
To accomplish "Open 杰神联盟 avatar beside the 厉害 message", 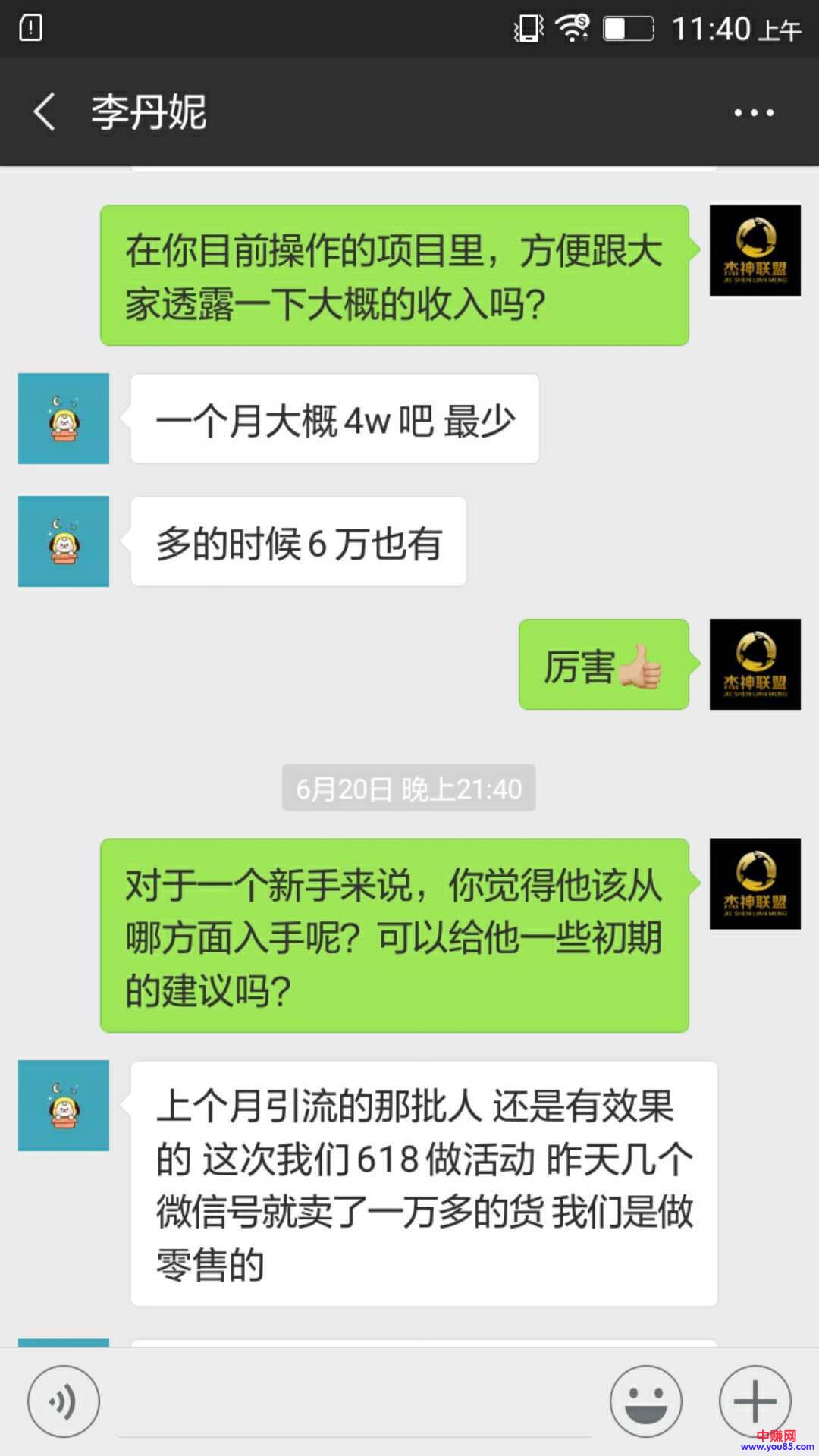I will tap(755, 664).
